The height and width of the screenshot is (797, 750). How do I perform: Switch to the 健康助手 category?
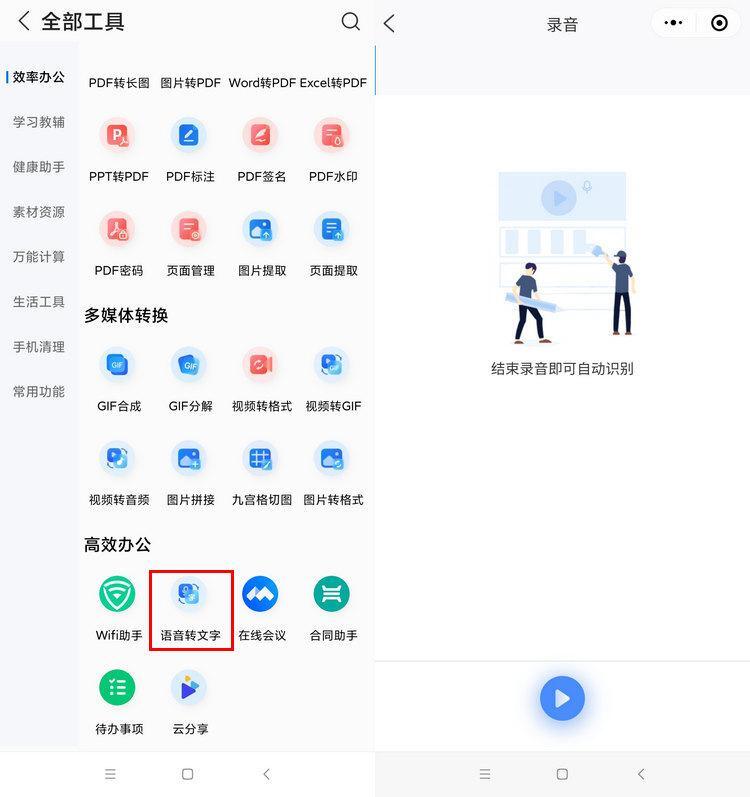(x=39, y=167)
